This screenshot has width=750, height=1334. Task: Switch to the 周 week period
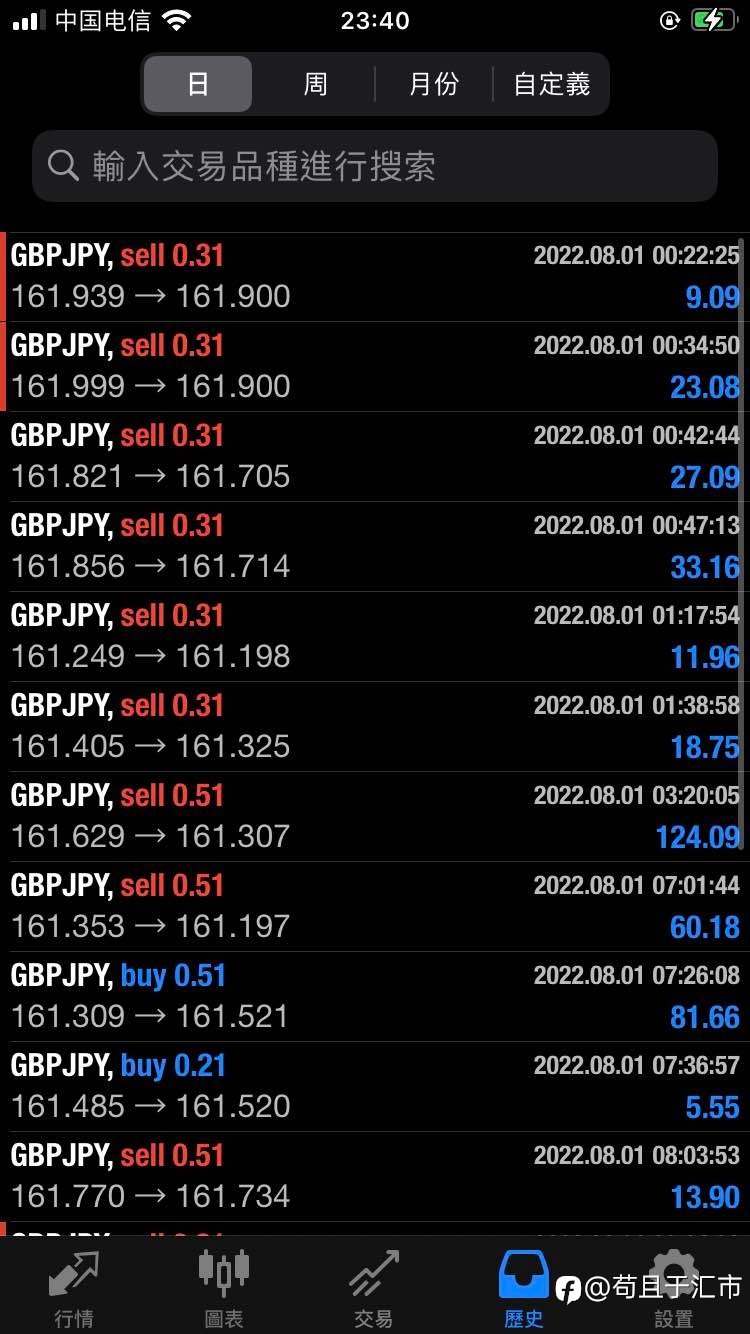tap(315, 84)
